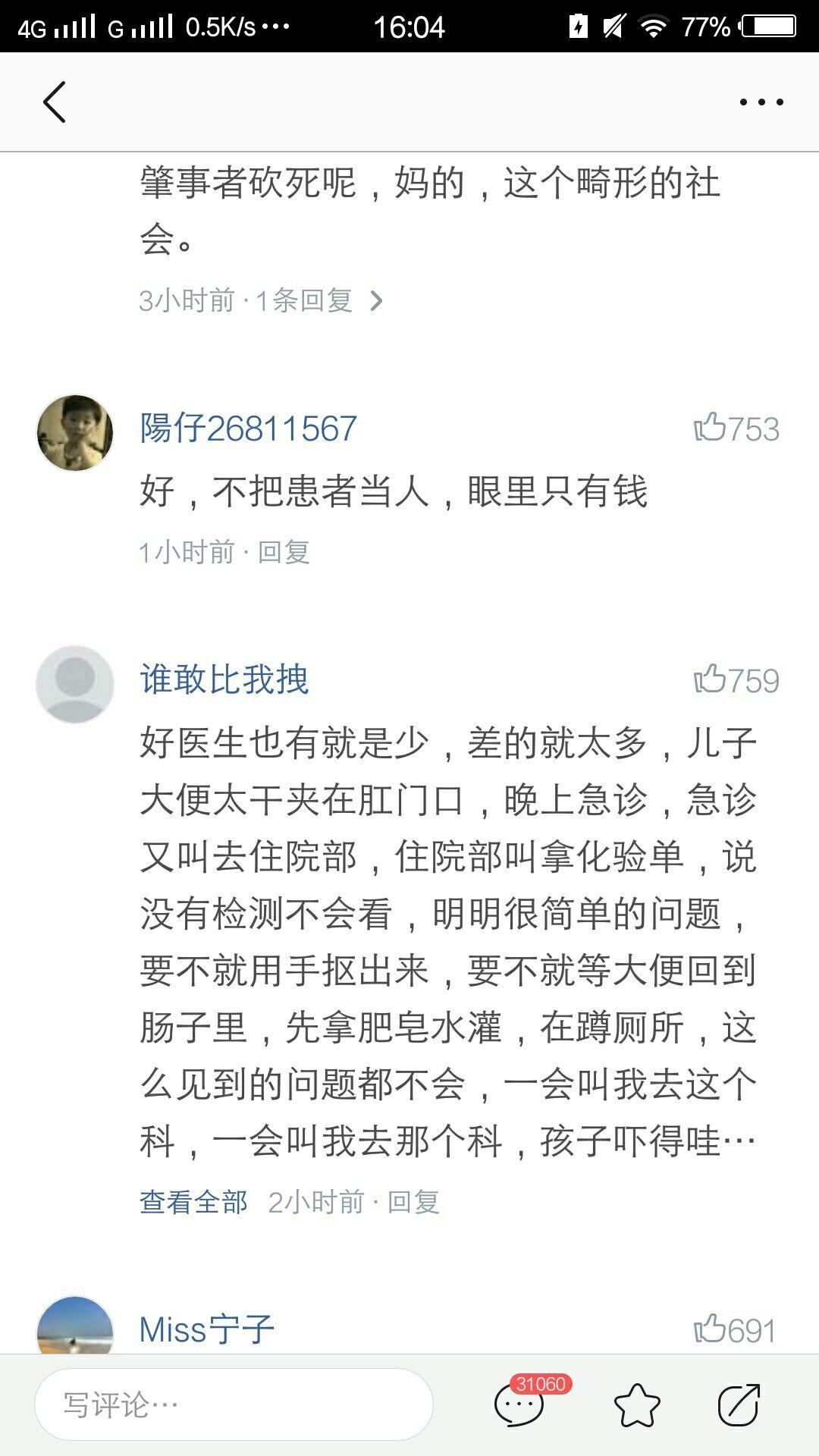819x1456 pixels.
Task: Open the three-dot overflow menu
Action: [761, 102]
